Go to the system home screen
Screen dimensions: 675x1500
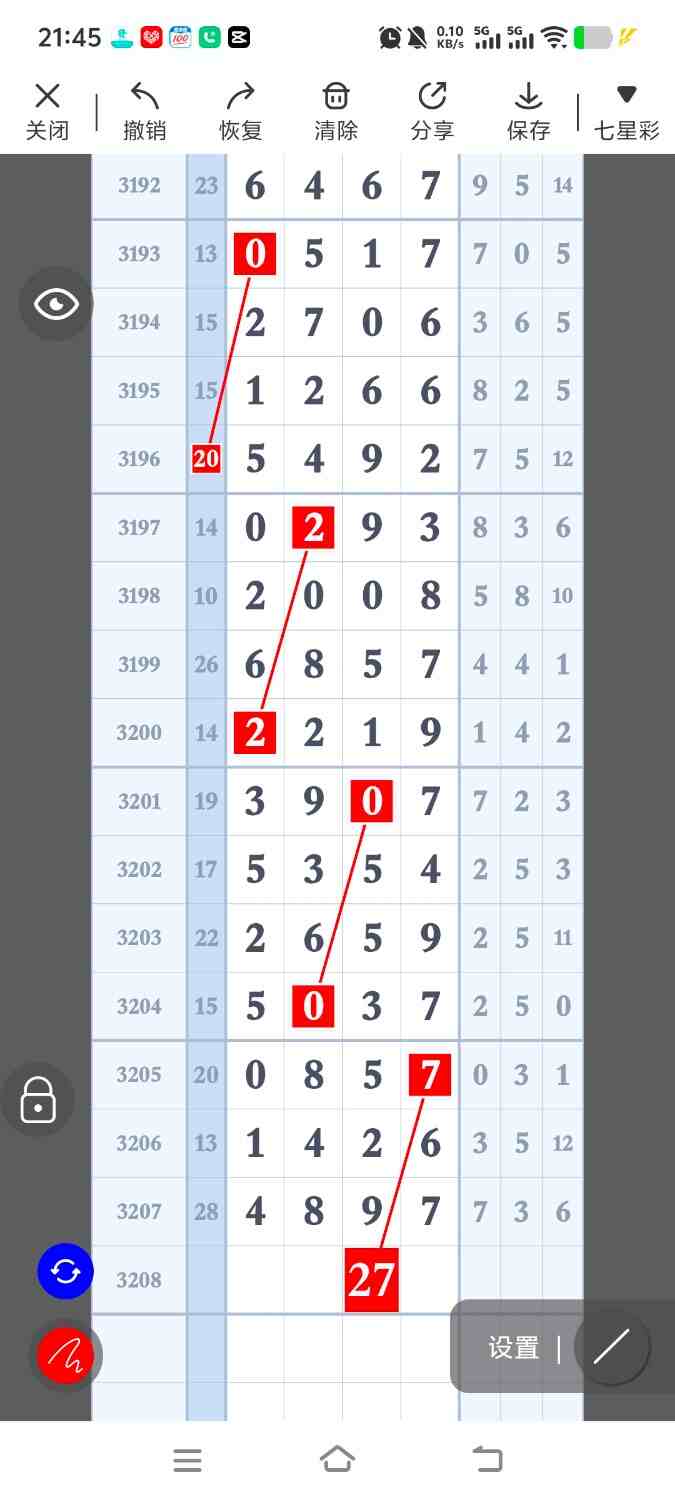click(337, 1460)
